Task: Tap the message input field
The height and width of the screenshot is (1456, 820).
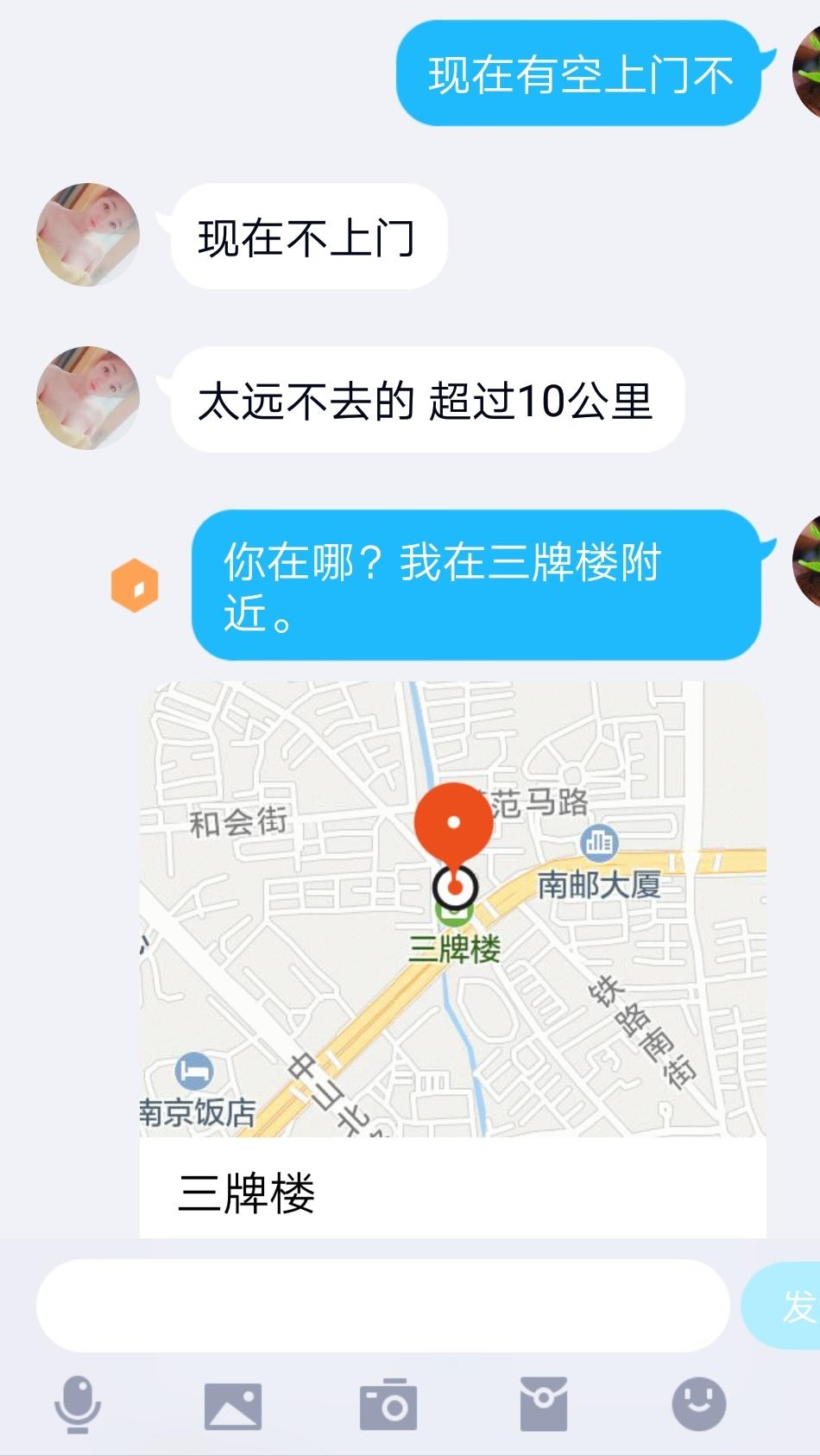Action: (382, 1305)
